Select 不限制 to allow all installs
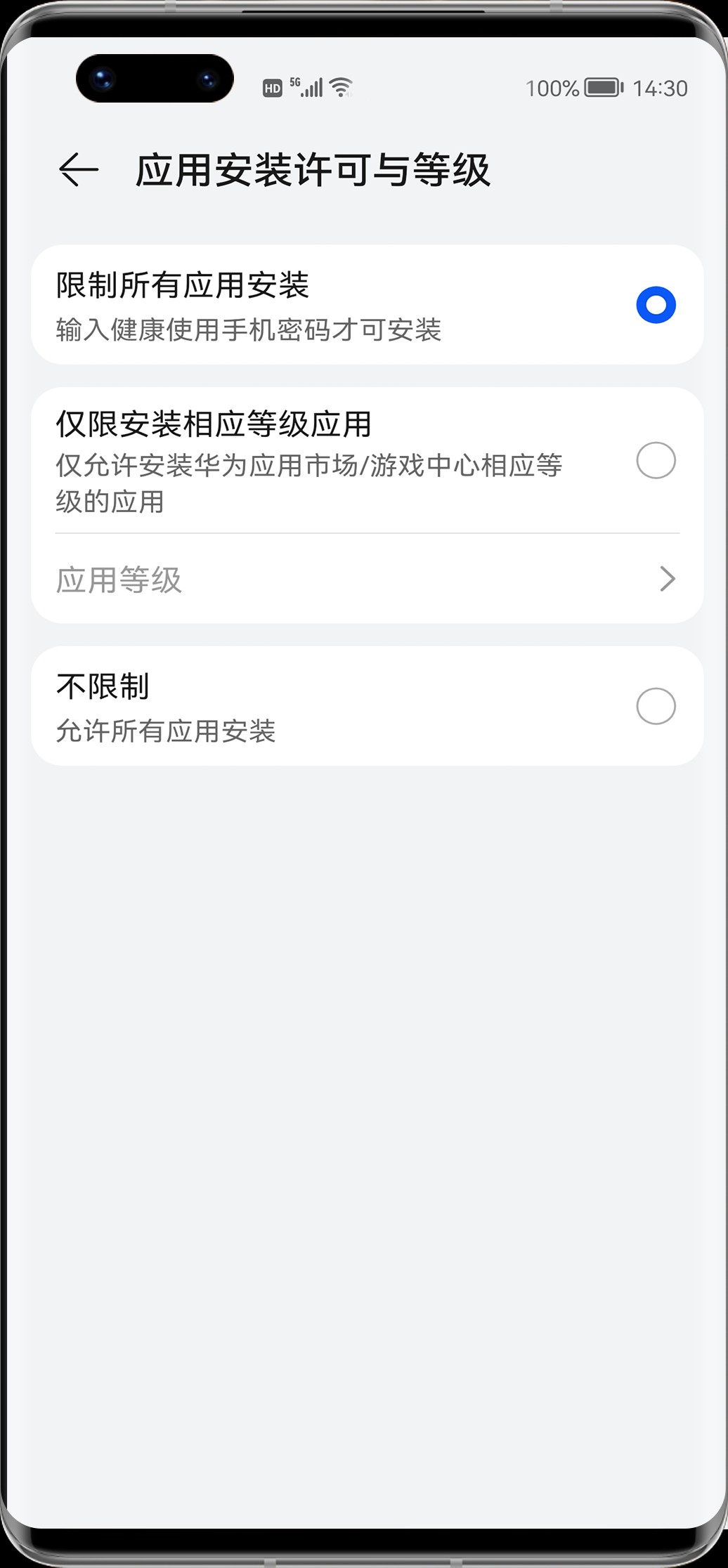 (655, 706)
